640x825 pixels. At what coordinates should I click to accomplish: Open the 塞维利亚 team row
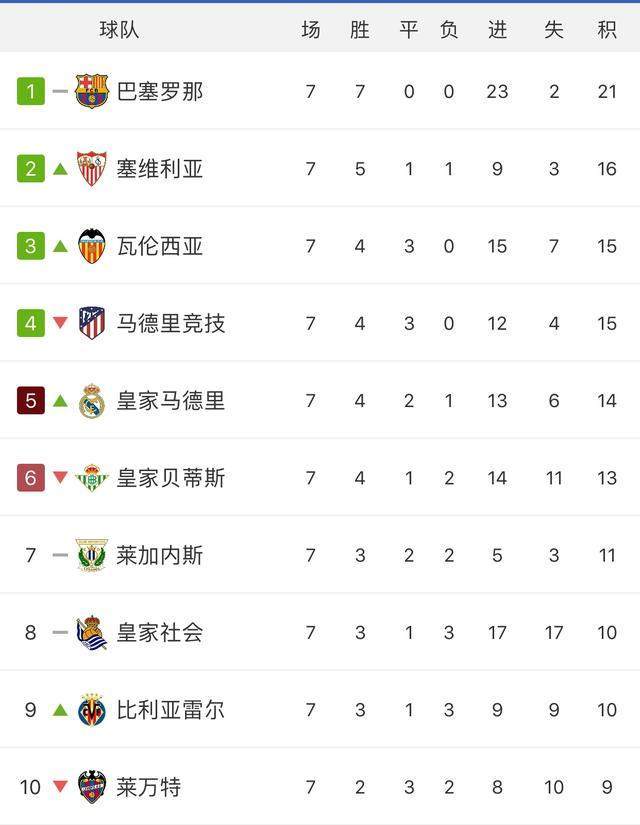click(x=160, y=169)
